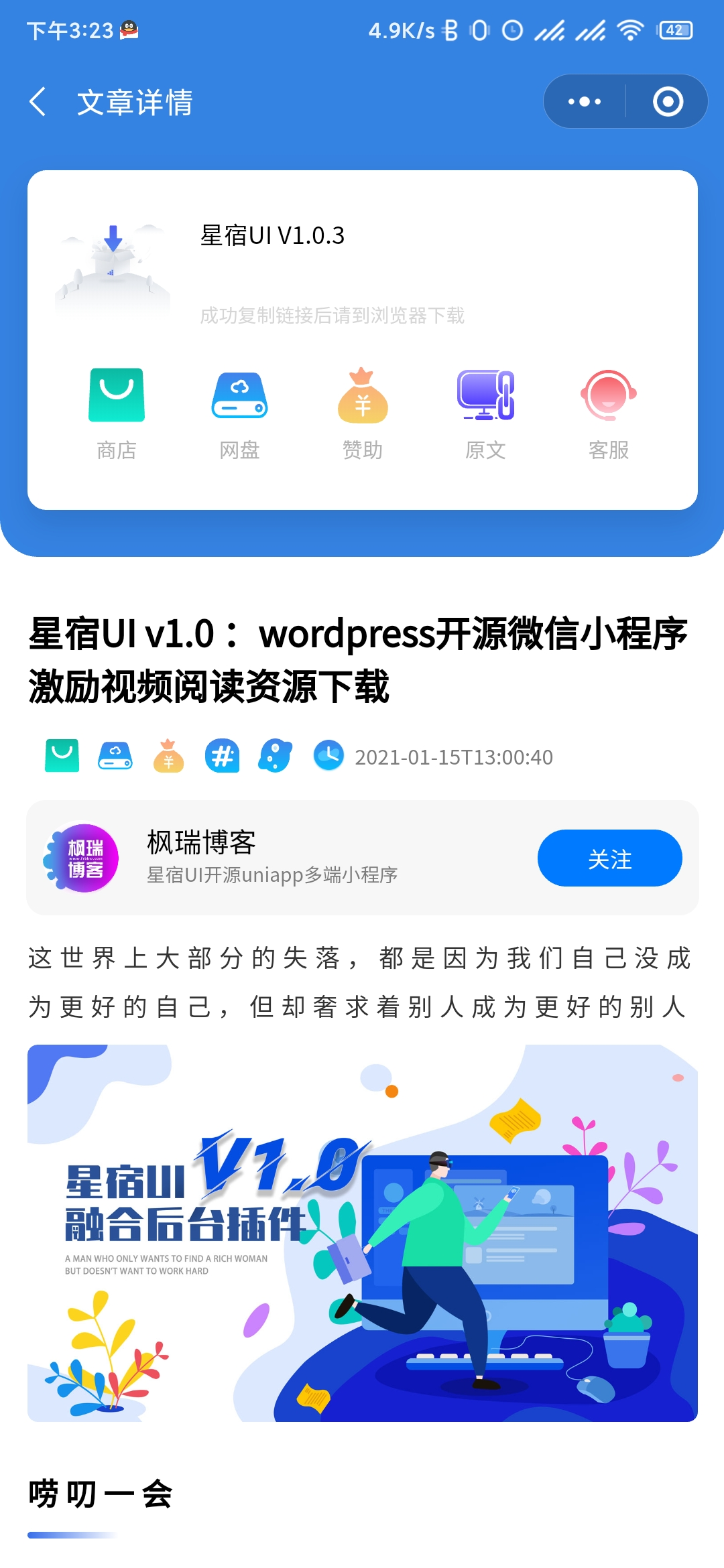The width and height of the screenshot is (724, 1568).
Task: Open the mini program more-options menu
Action: click(584, 102)
